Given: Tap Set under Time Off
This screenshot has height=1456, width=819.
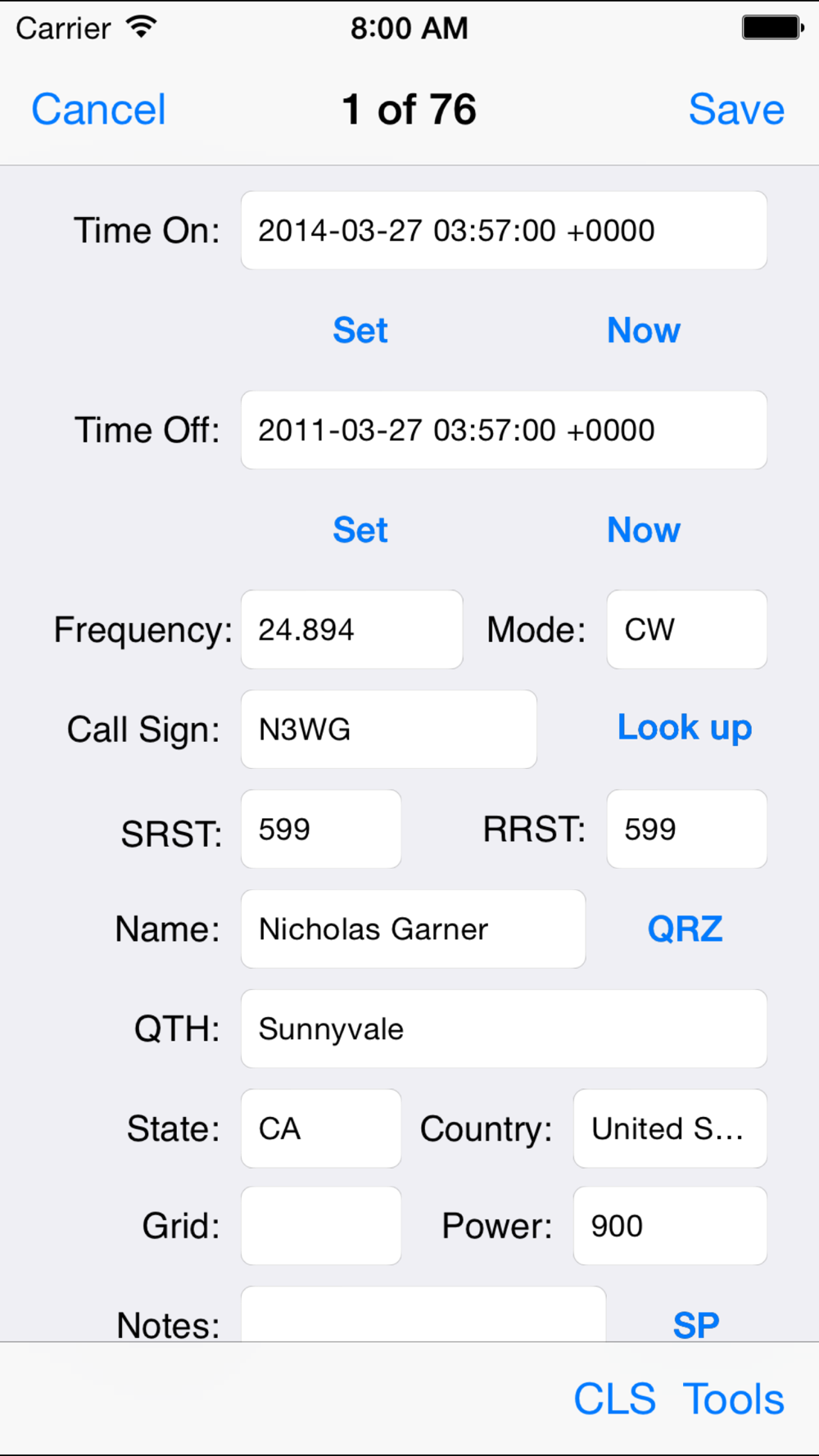Looking at the screenshot, I should coord(360,531).
